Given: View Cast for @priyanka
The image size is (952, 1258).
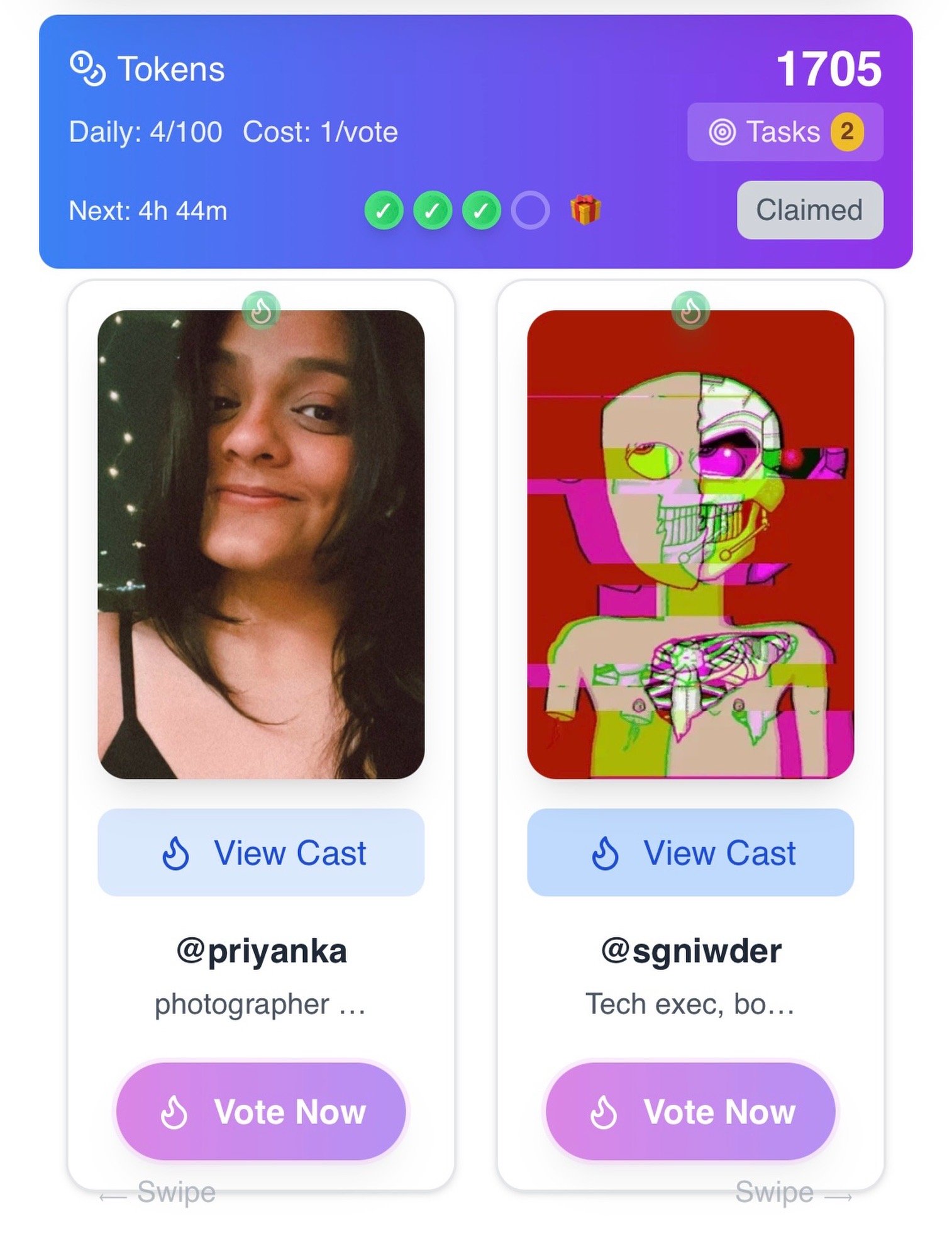Looking at the screenshot, I should pyautogui.click(x=261, y=852).
